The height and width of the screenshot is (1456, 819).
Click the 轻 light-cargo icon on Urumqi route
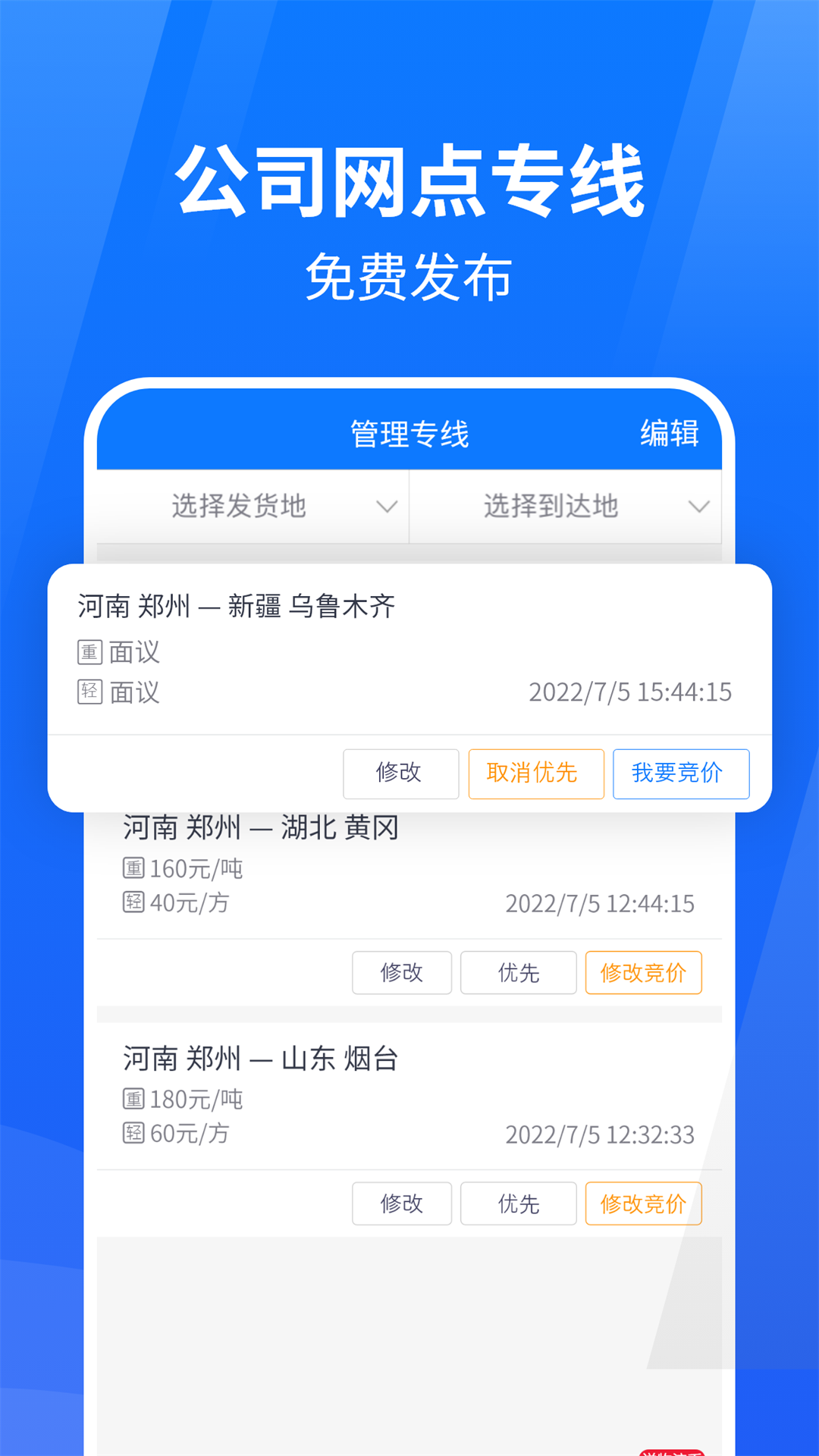[88, 692]
